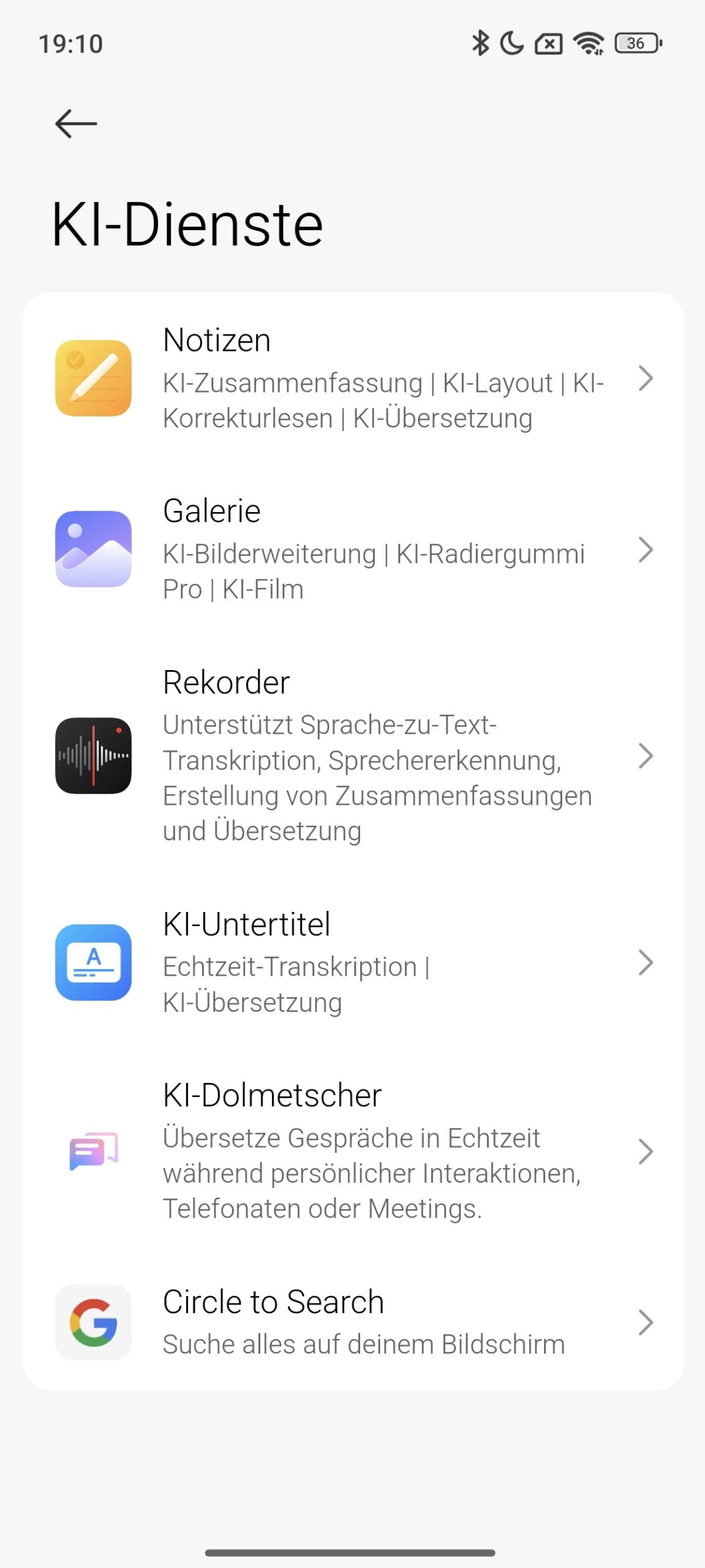Open the Galerie AI features row
This screenshot has height=1568, width=705.
(353, 549)
